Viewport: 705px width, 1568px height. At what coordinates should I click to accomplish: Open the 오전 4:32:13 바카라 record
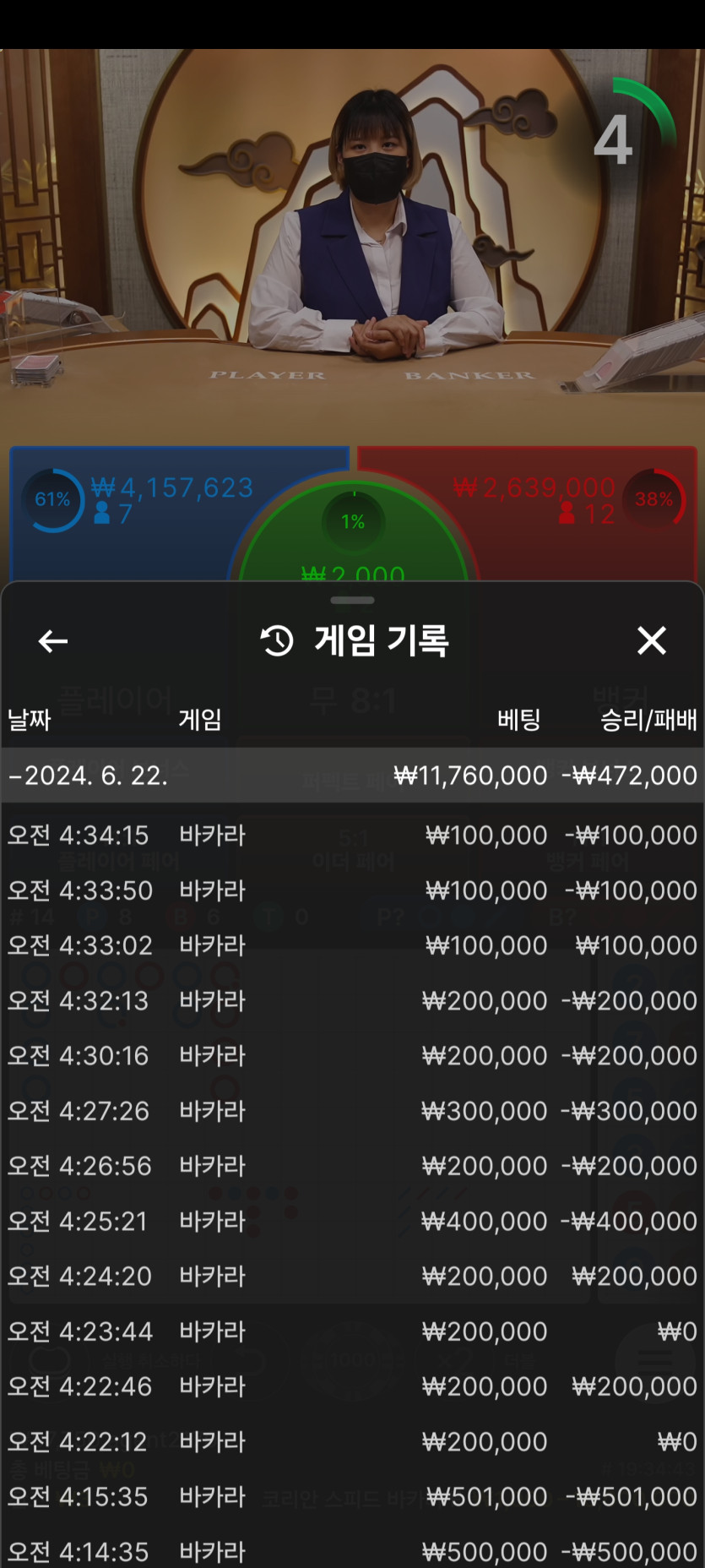pos(352,1001)
